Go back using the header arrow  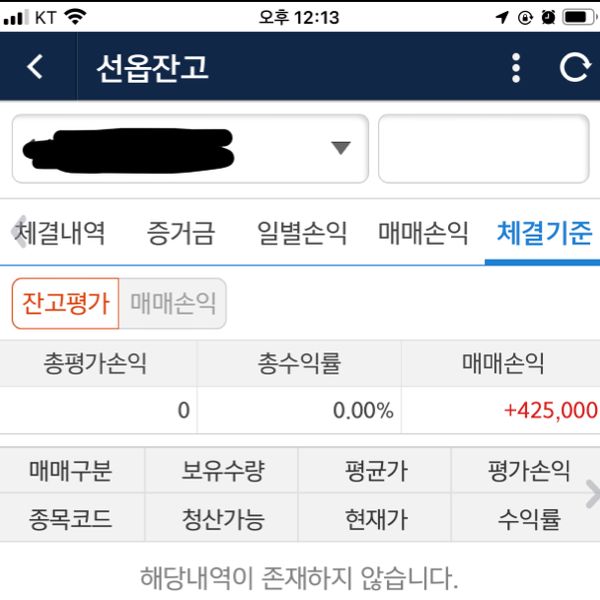coord(36,67)
